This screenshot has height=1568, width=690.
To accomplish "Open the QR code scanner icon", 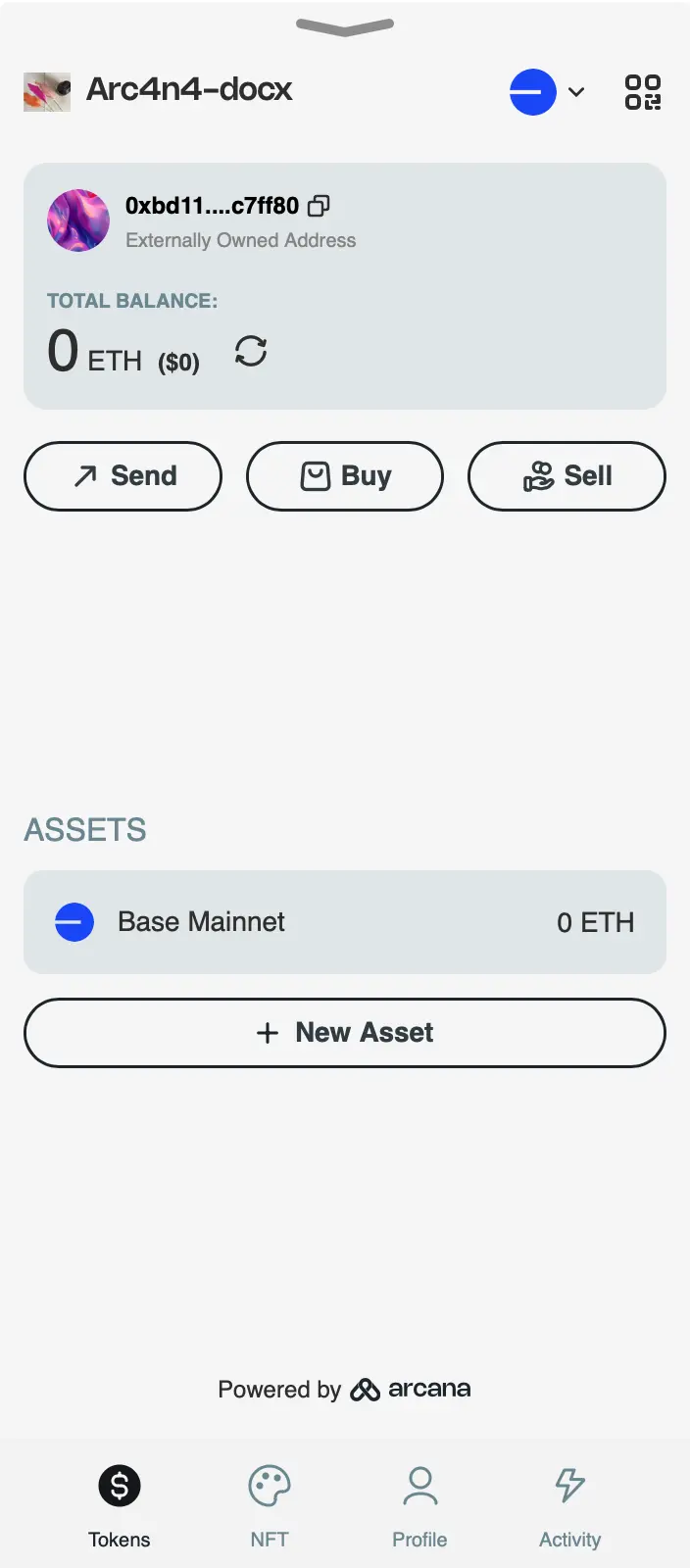I will pyautogui.click(x=643, y=92).
